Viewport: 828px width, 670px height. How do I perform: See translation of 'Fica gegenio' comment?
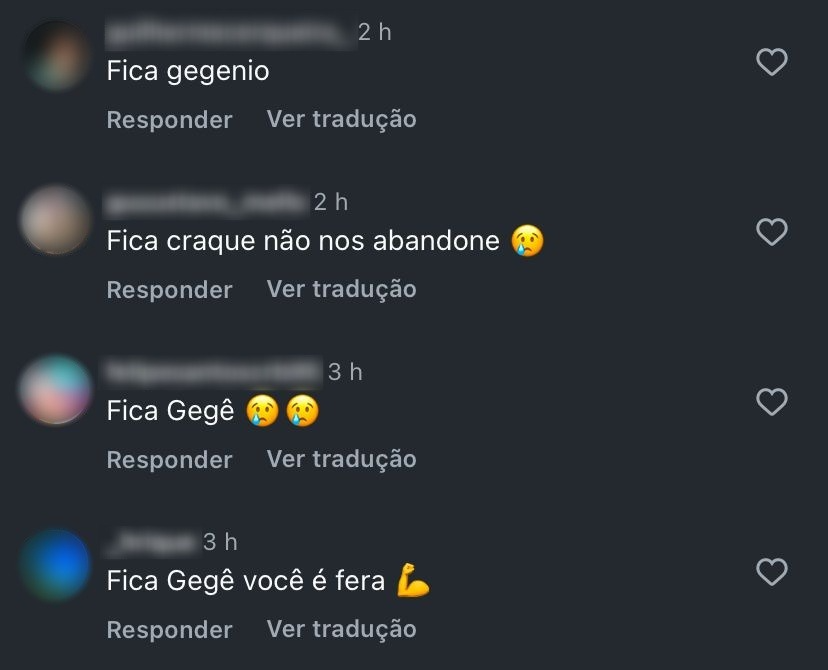pos(341,119)
